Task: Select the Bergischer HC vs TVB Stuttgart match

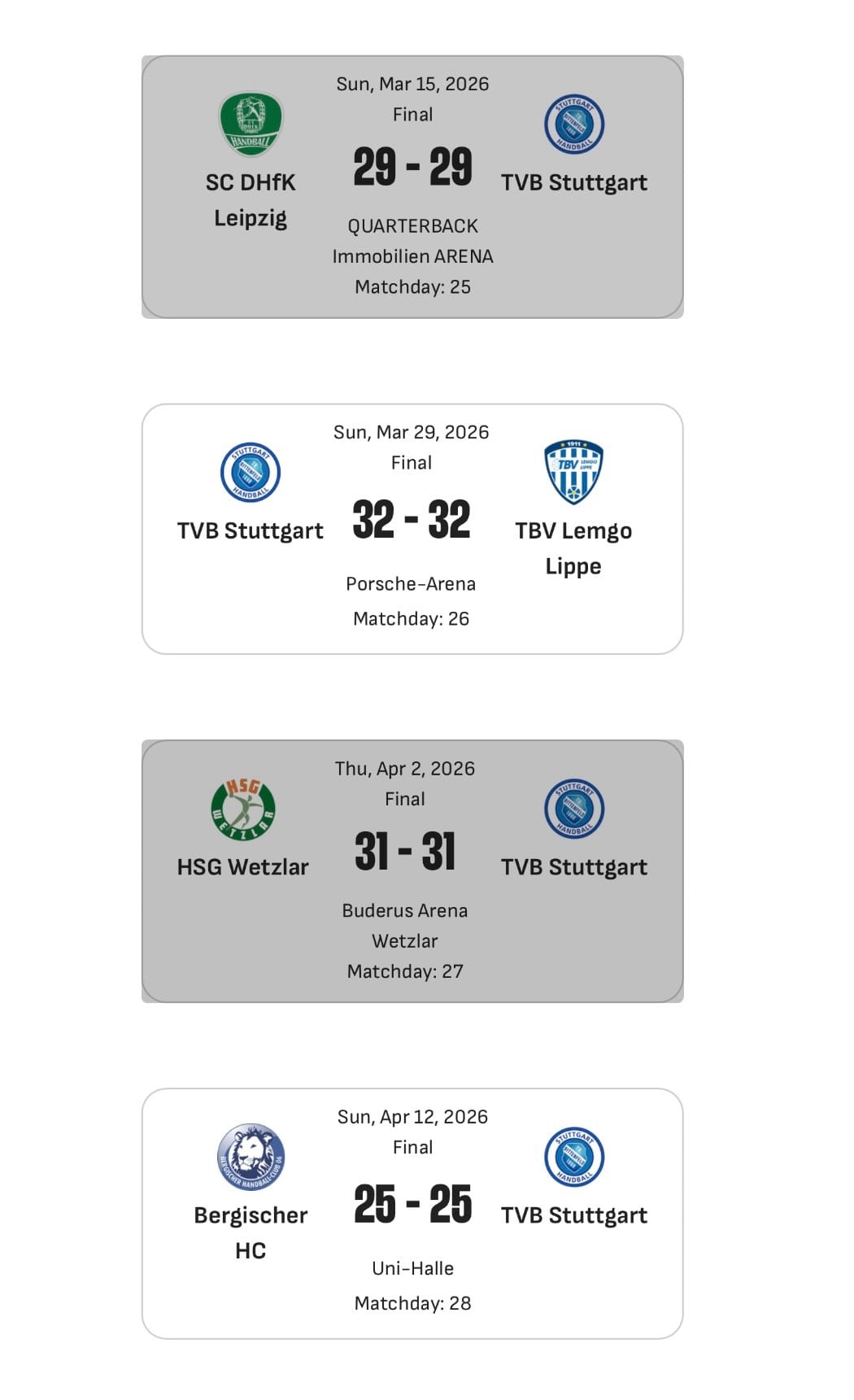Action: (x=412, y=1213)
